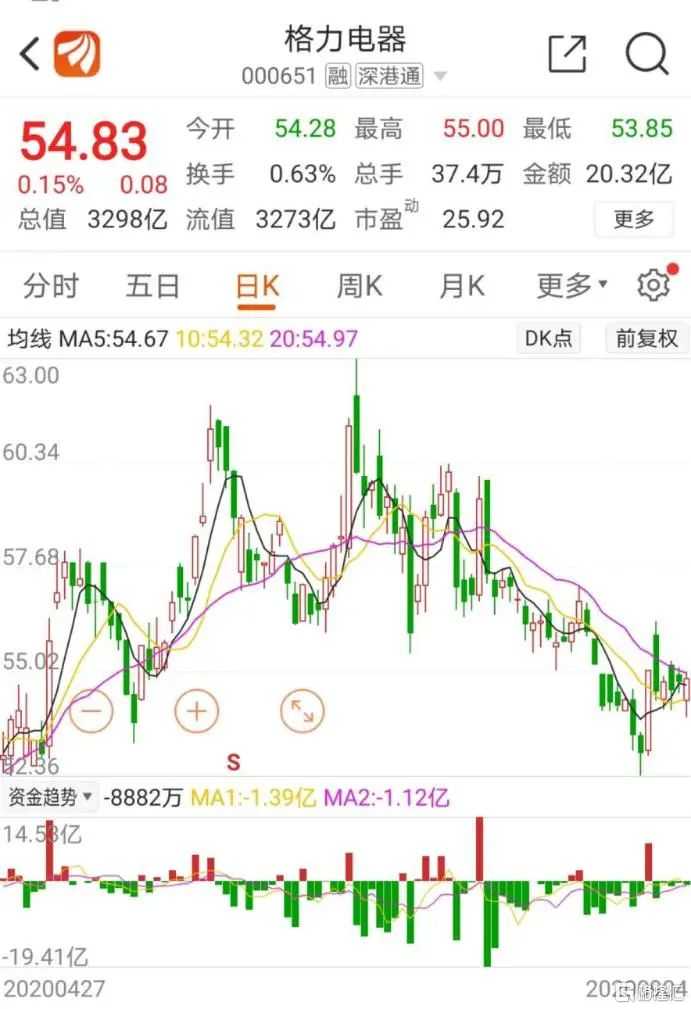
Task: Switch to the 月K chart tab
Action: (x=461, y=287)
